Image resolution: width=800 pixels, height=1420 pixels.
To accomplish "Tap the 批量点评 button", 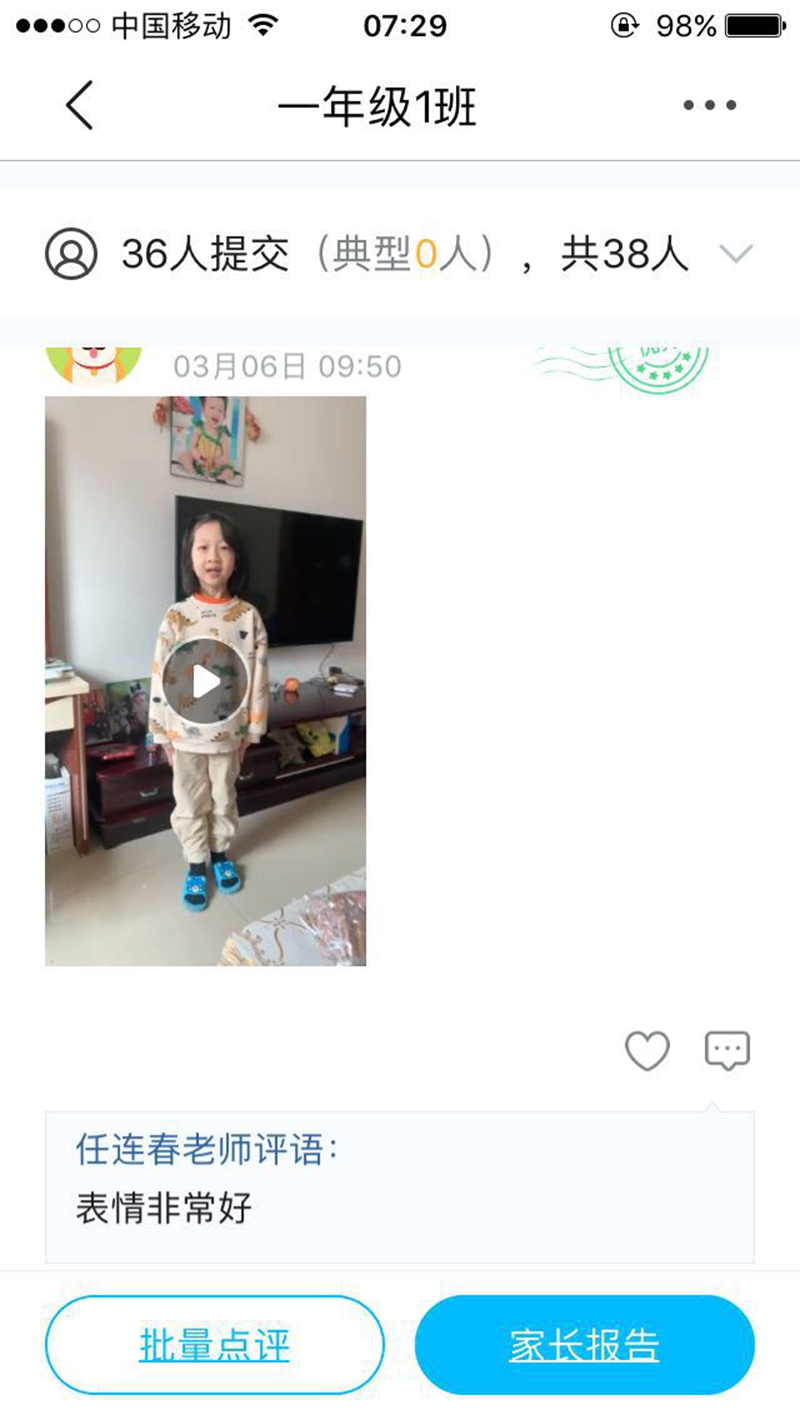I will [214, 1345].
